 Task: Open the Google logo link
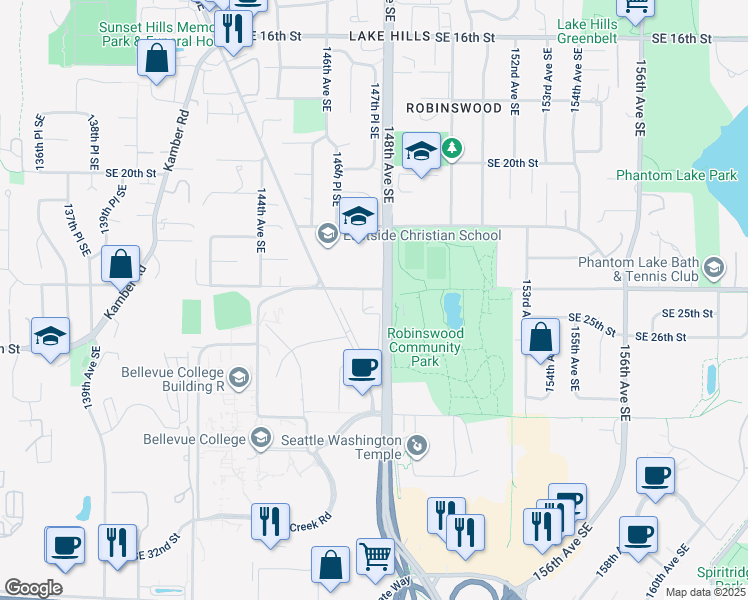click(x=33, y=588)
